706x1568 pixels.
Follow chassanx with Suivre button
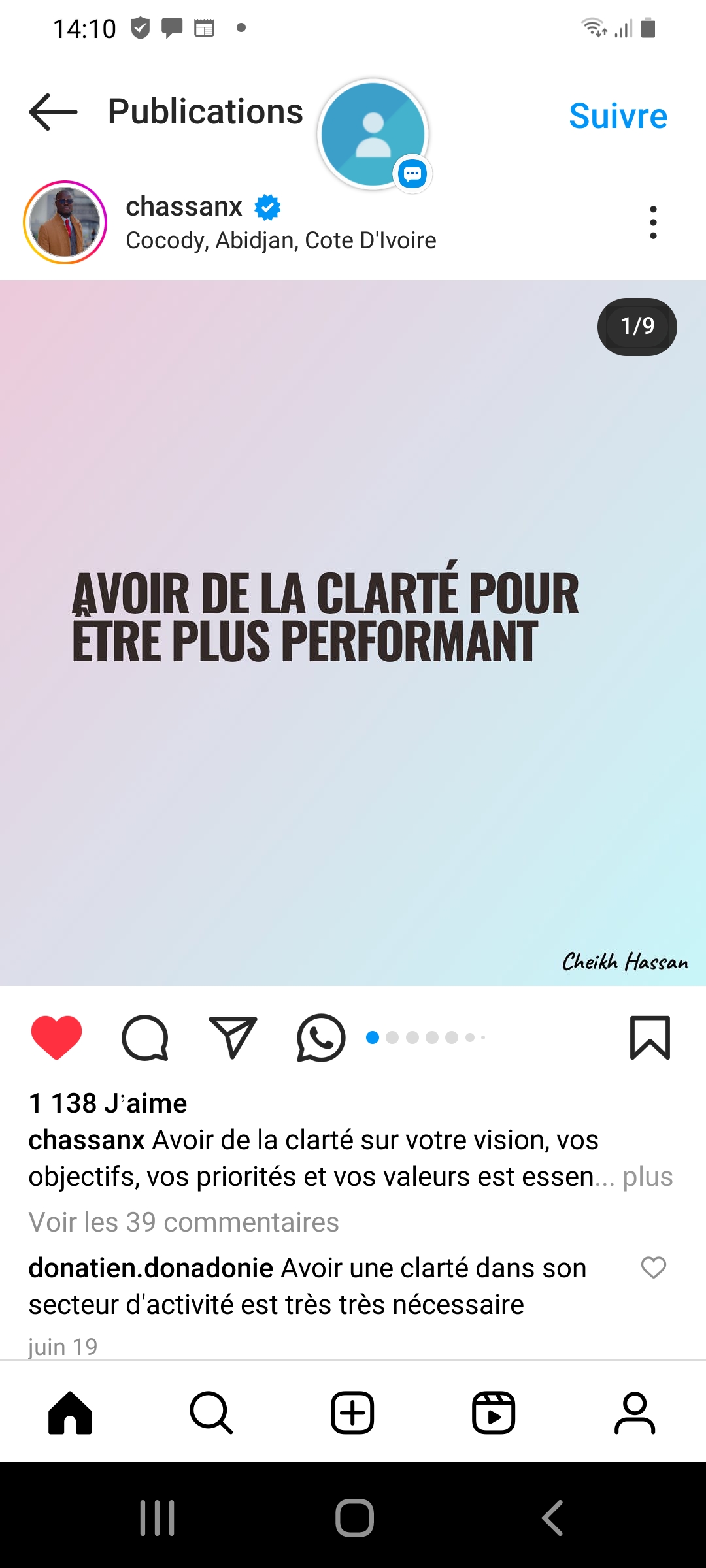618,116
